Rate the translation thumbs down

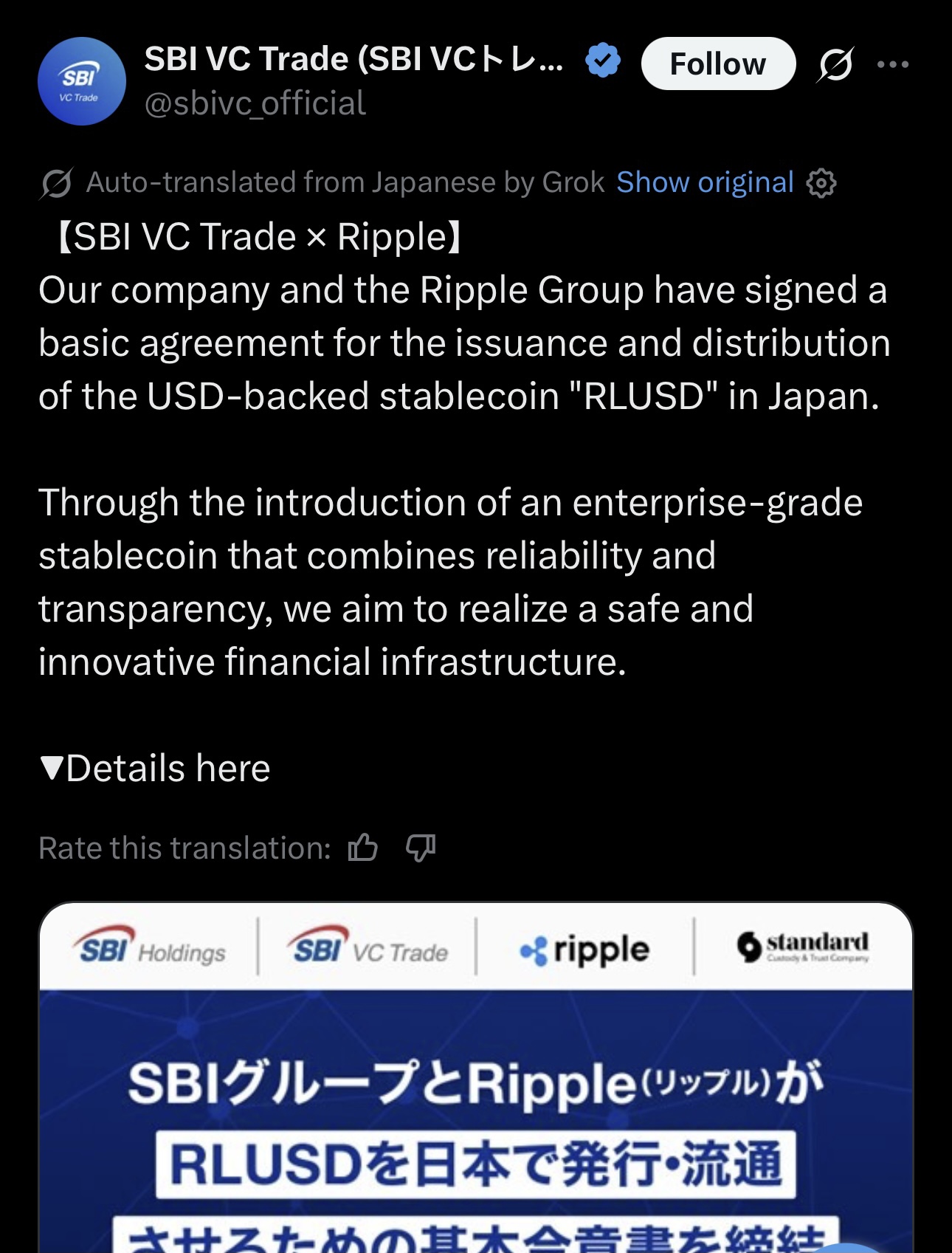tap(421, 848)
